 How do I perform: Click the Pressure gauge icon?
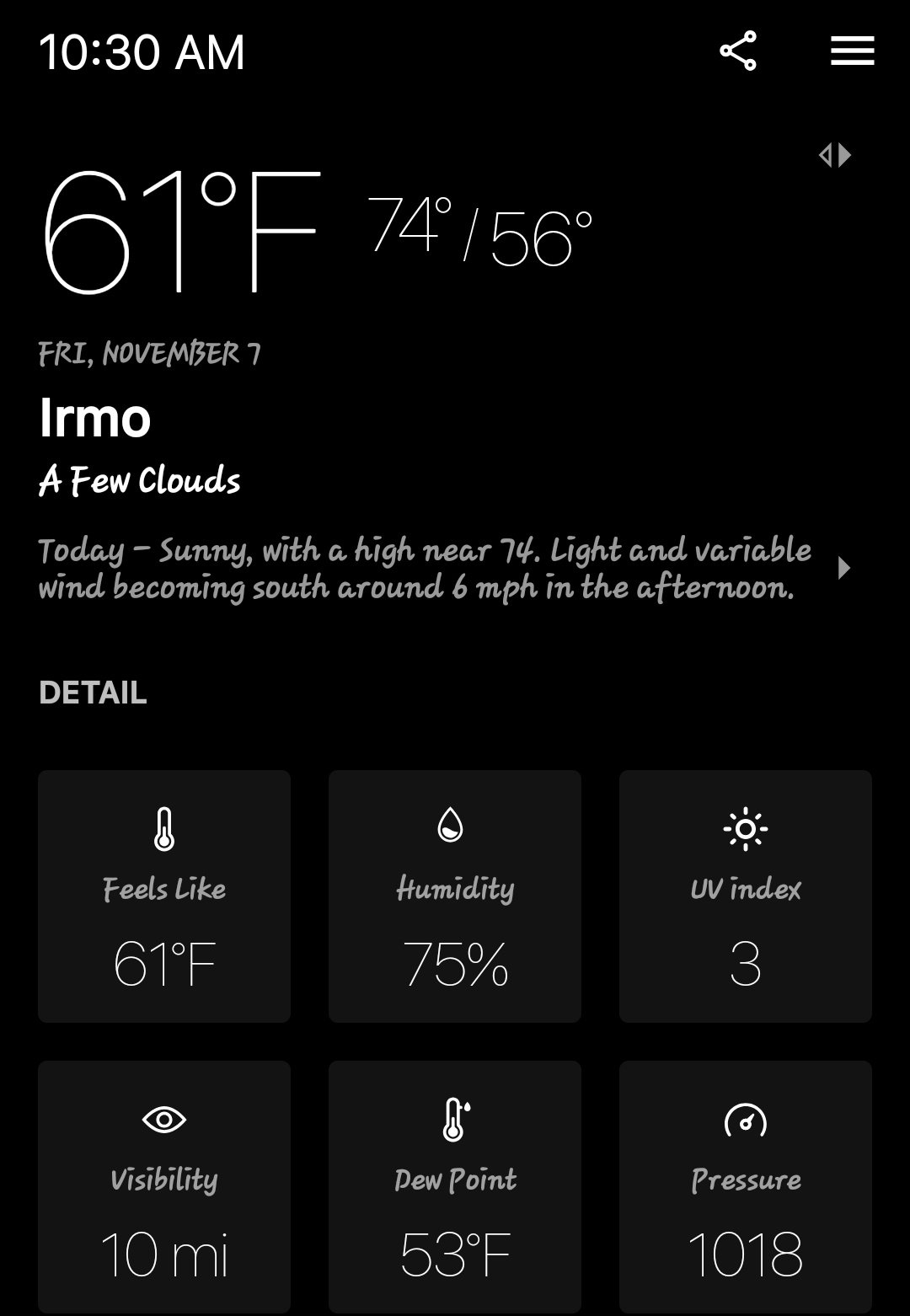pyautogui.click(x=745, y=1121)
